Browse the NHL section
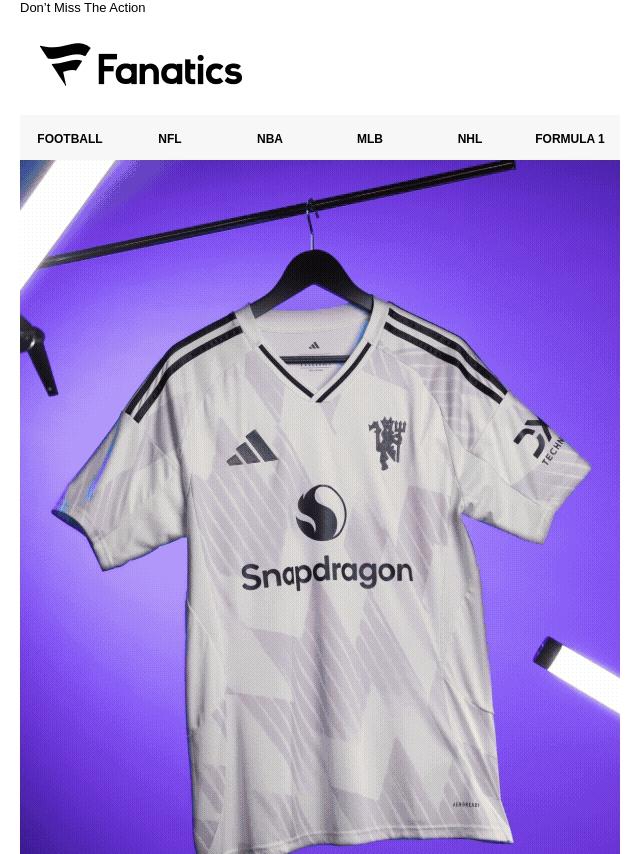The height and width of the screenshot is (854, 640). point(470,139)
